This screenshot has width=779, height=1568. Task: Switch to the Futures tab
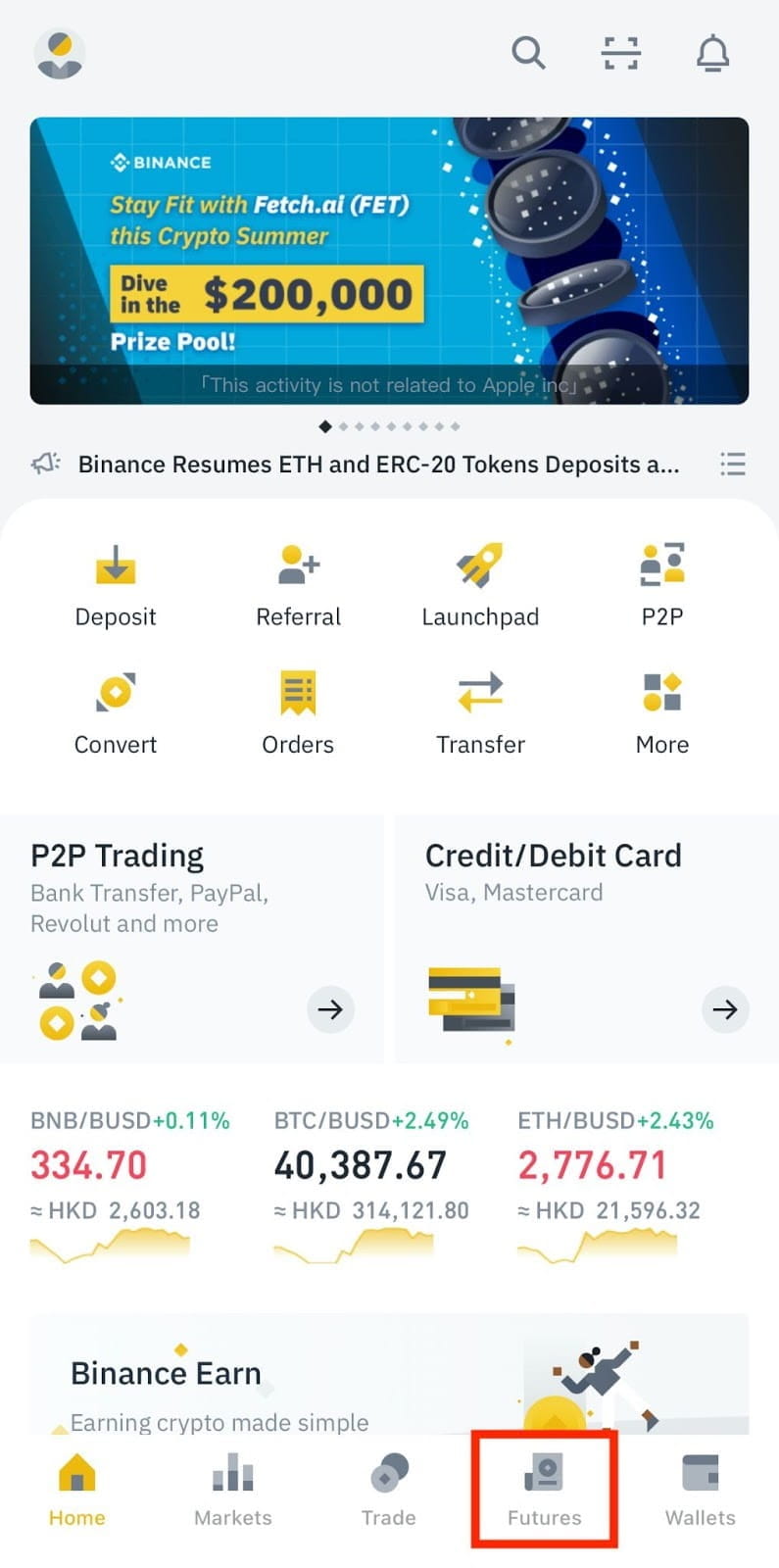click(545, 1490)
